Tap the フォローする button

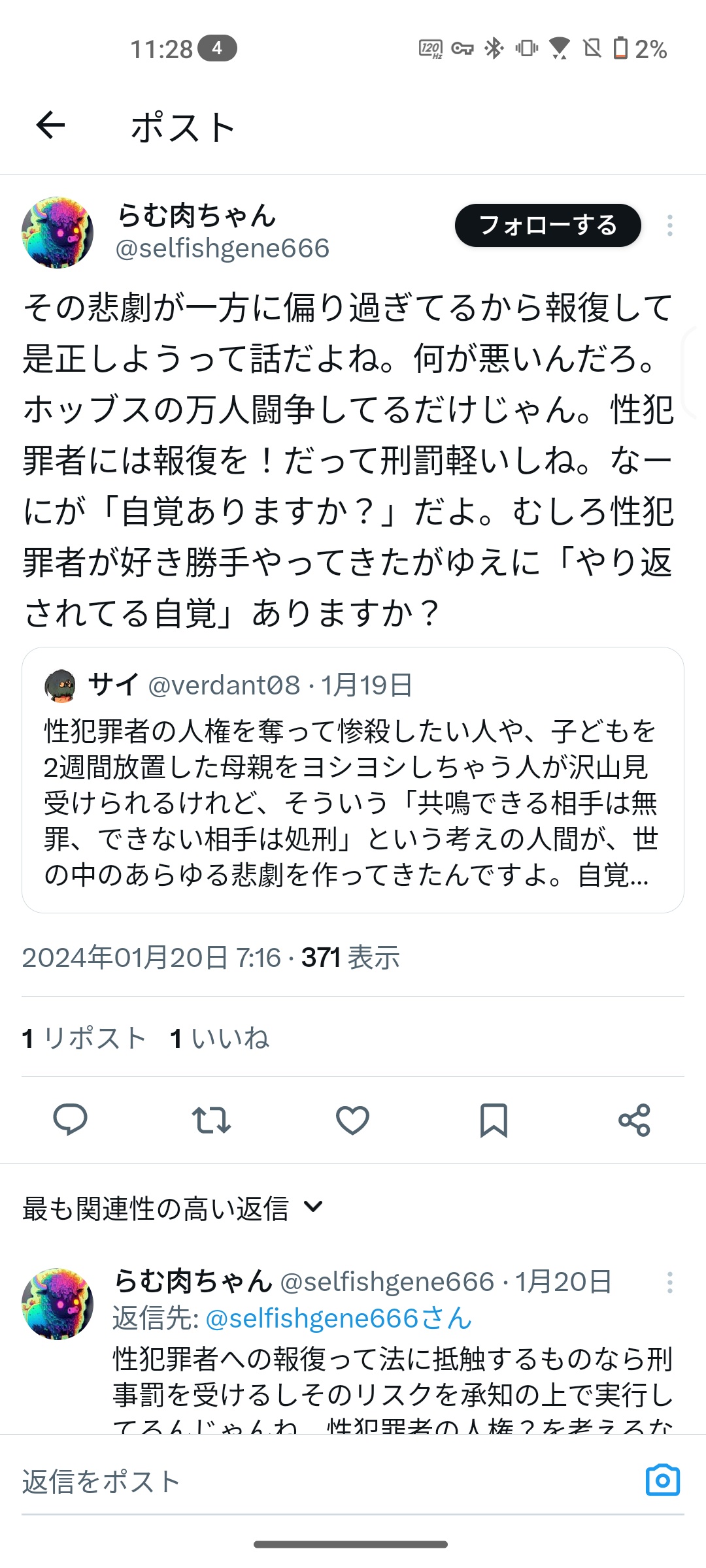tap(548, 225)
